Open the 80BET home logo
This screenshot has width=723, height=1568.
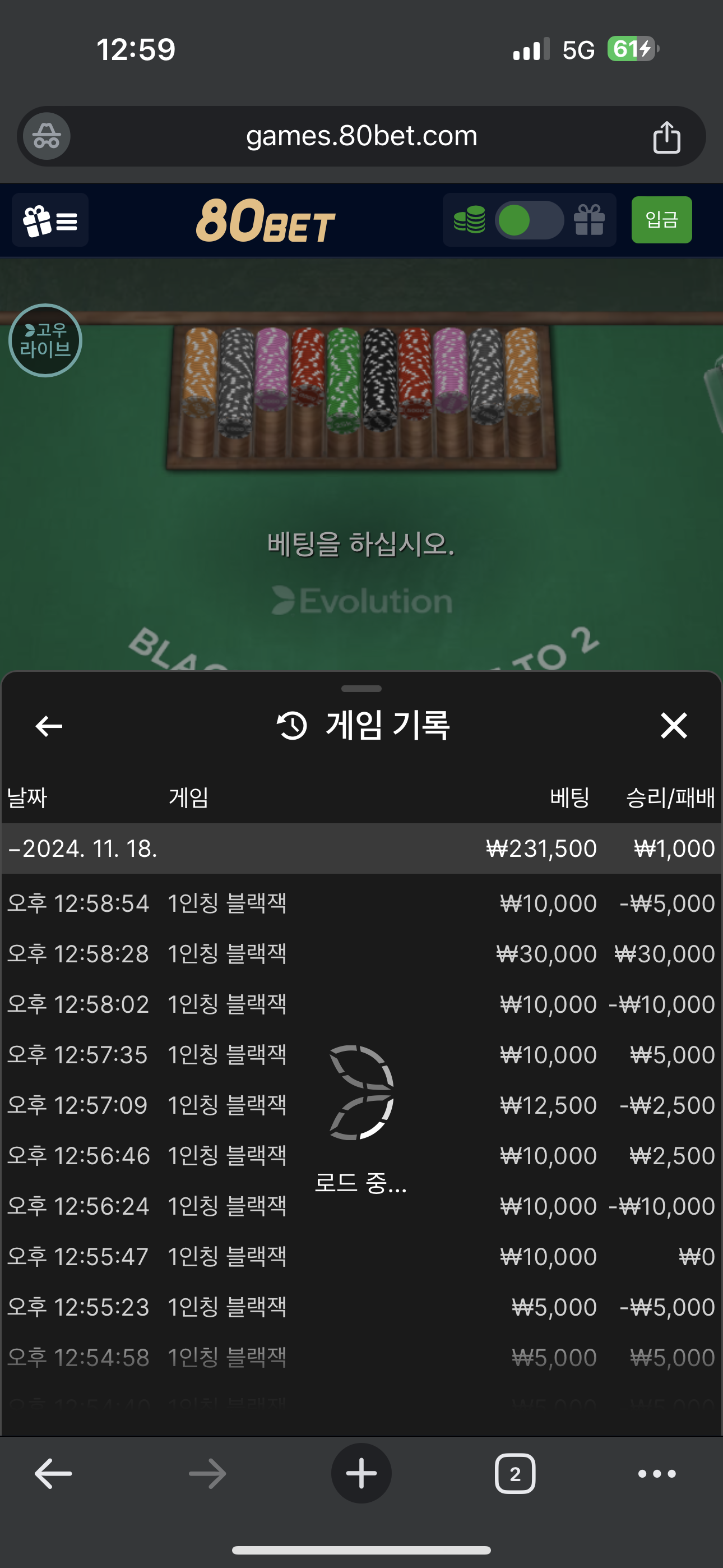pos(265,220)
